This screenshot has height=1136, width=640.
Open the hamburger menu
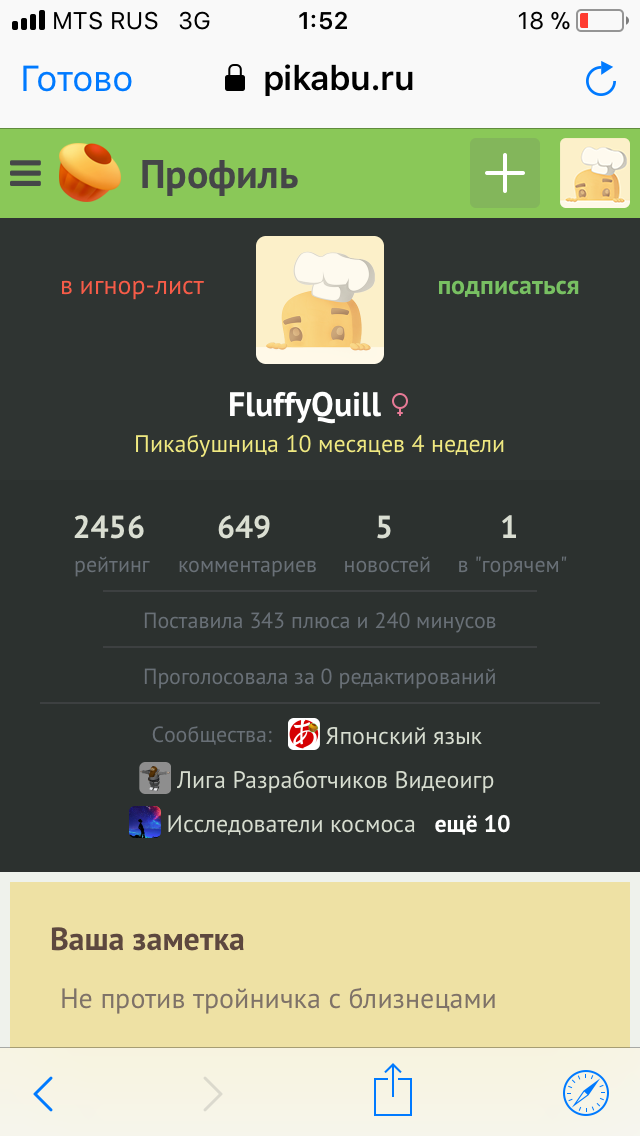(x=26, y=175)
